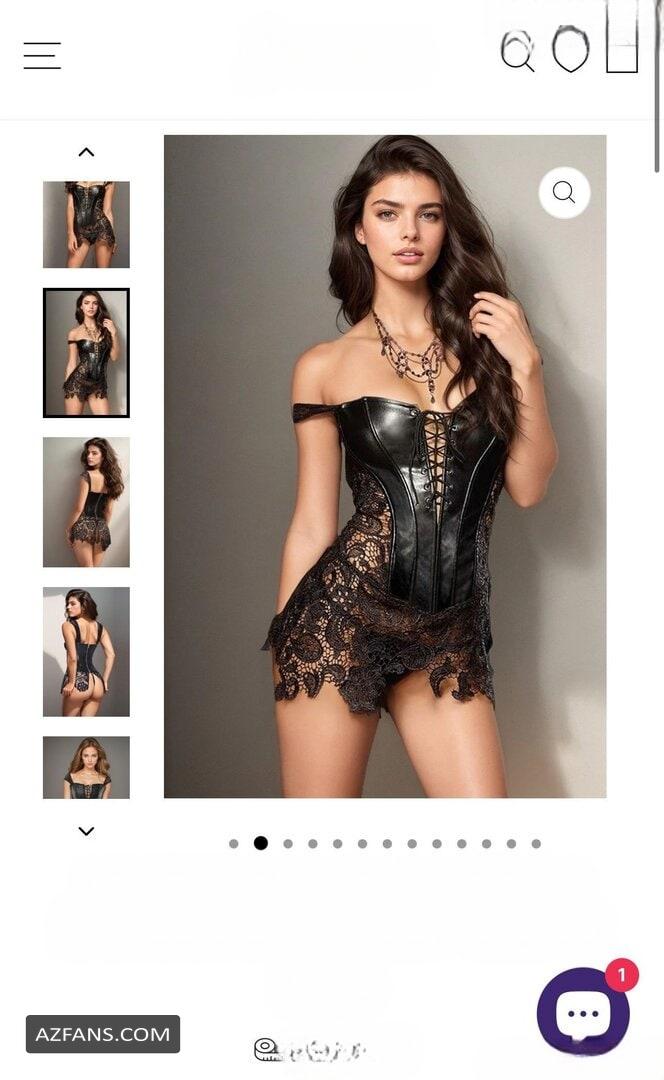Tap the down chevron below the thumbnails
This screenshot has width=664, height=1080.
(x=86, y=831)
